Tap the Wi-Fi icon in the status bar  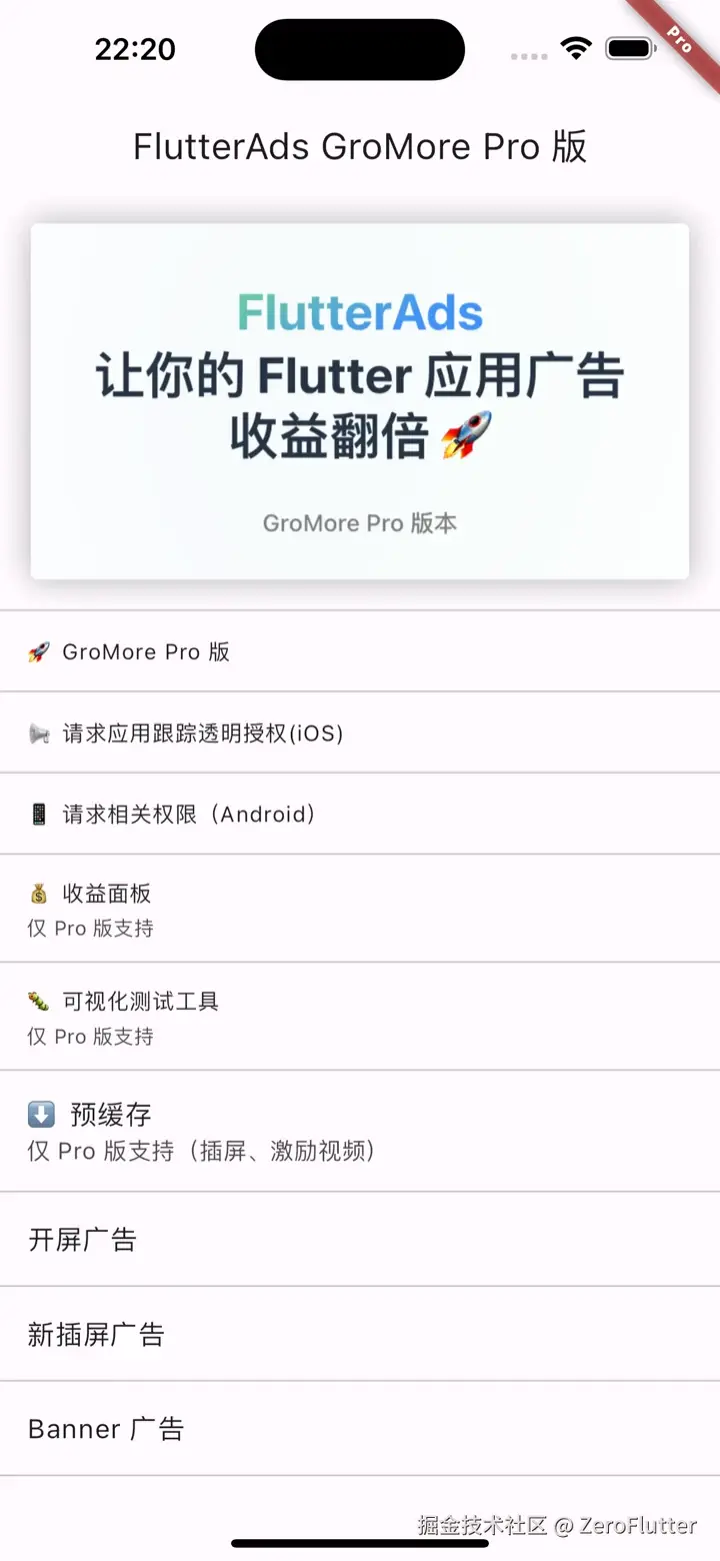(576, 48)
